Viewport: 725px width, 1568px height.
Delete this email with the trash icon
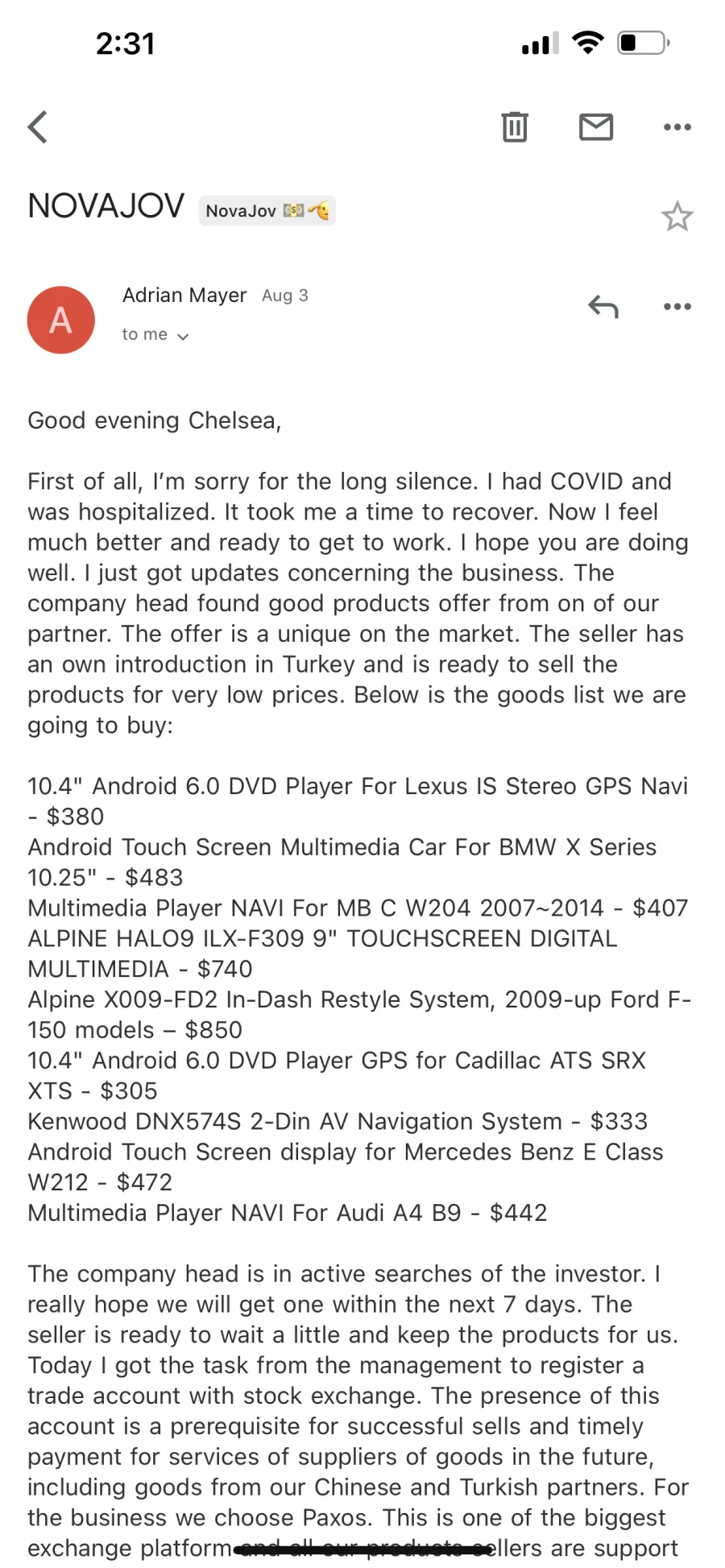tap(515, 126)
